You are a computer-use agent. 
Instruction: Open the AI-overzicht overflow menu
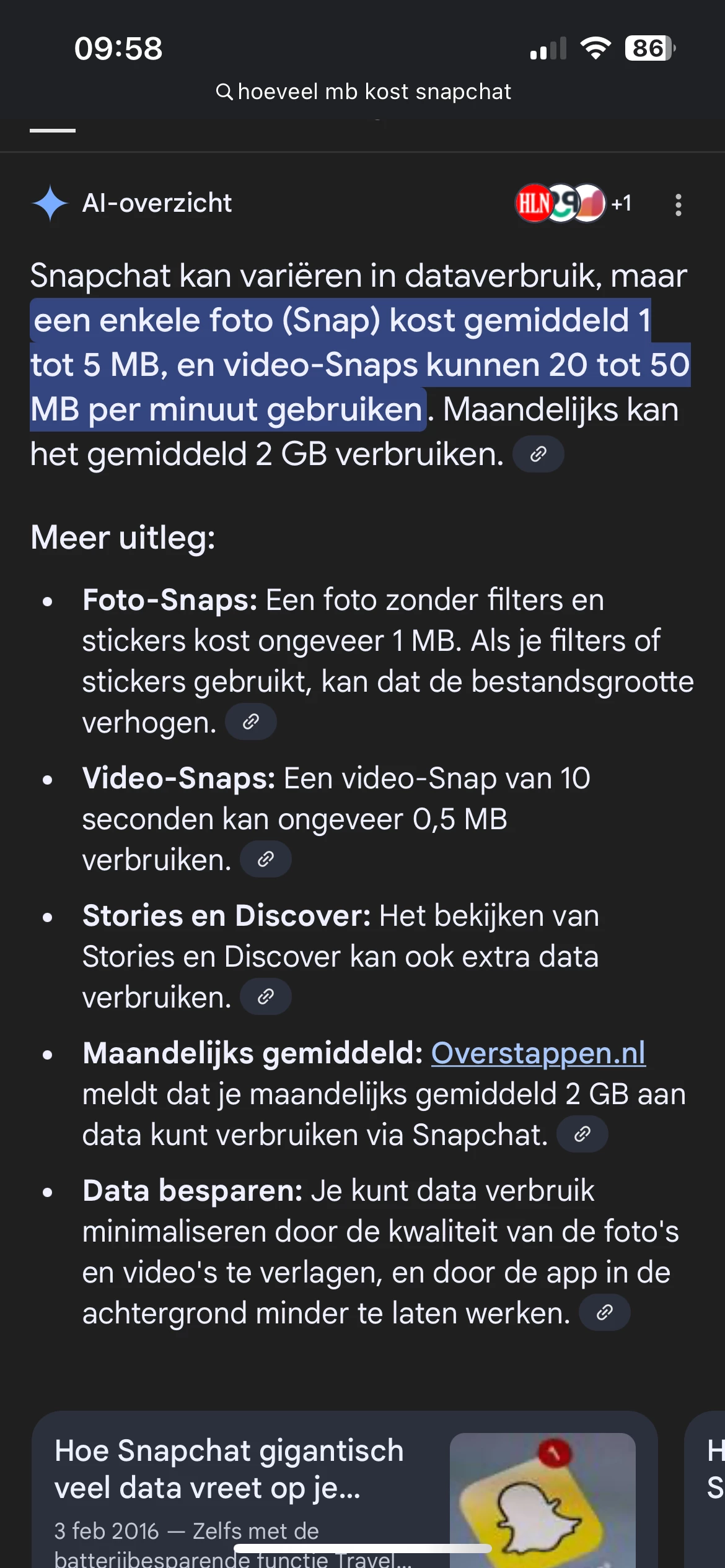pos(678,204)
